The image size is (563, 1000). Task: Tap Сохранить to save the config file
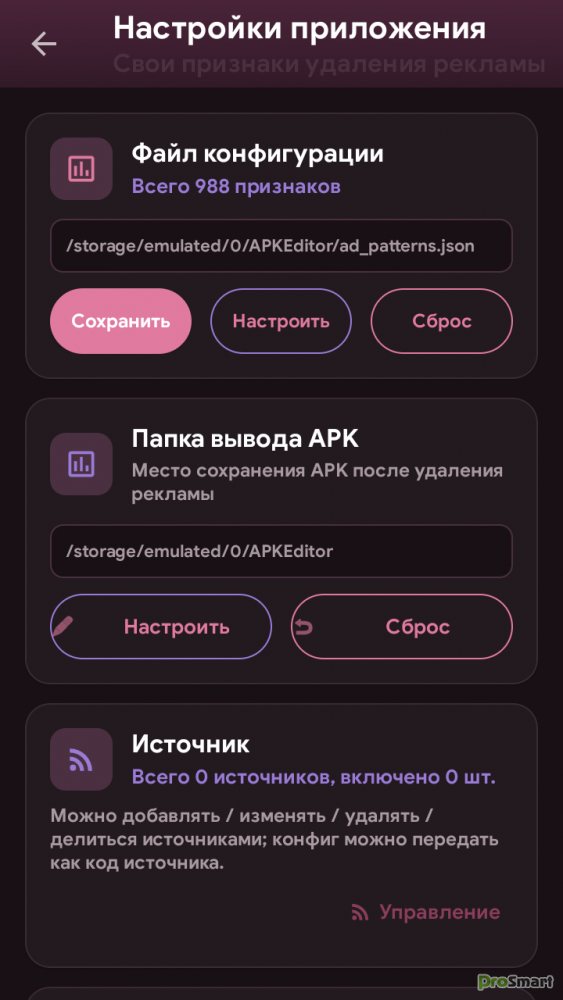(121, 321)
